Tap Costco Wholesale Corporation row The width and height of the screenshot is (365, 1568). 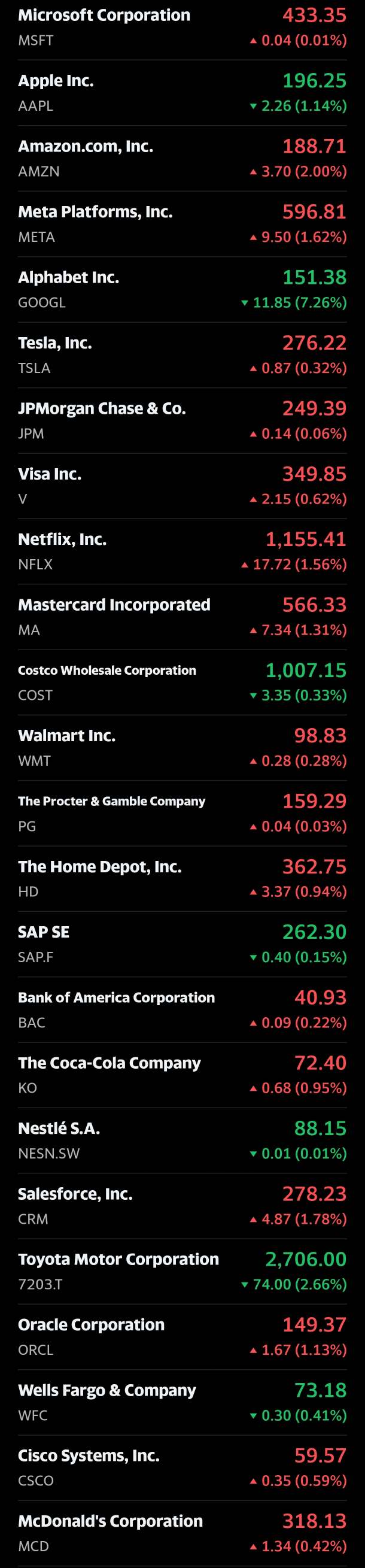[182, 682]
